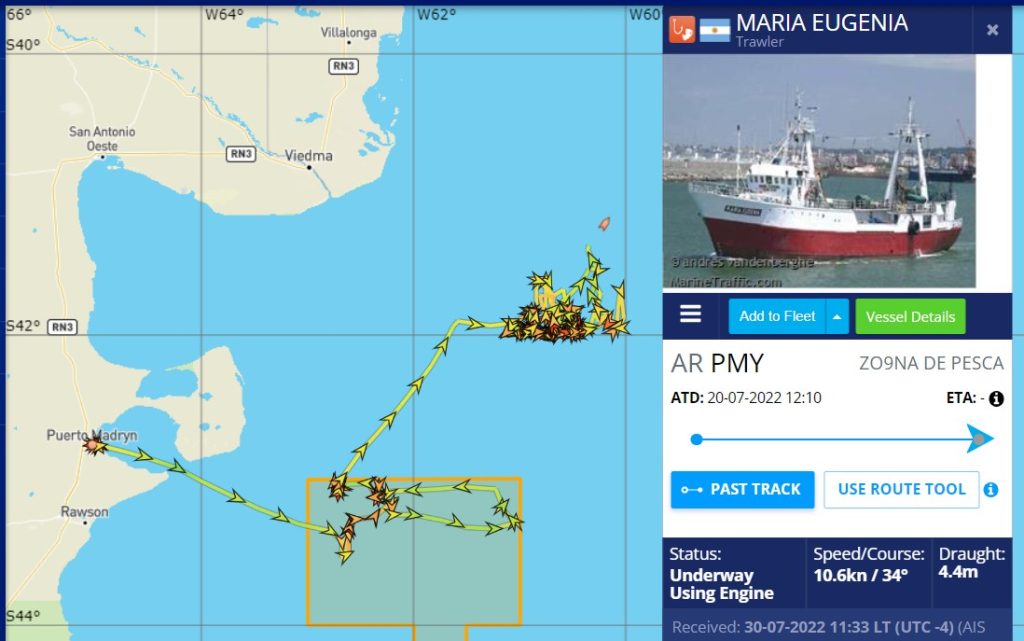Open the ETA info icon

[x=996, y=398]
